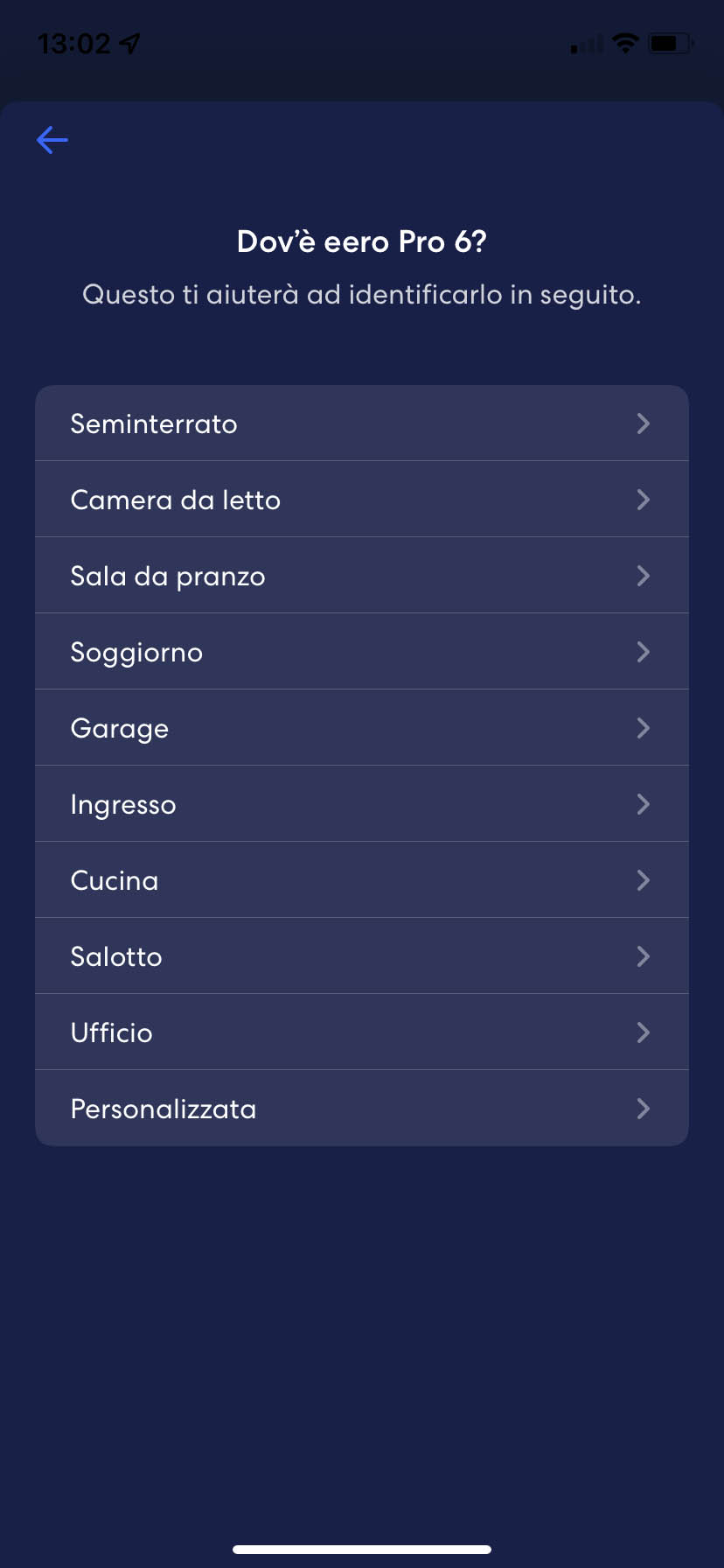Select Cucina for the eero
724x1568 pixels.
click(x=361, y=880)
